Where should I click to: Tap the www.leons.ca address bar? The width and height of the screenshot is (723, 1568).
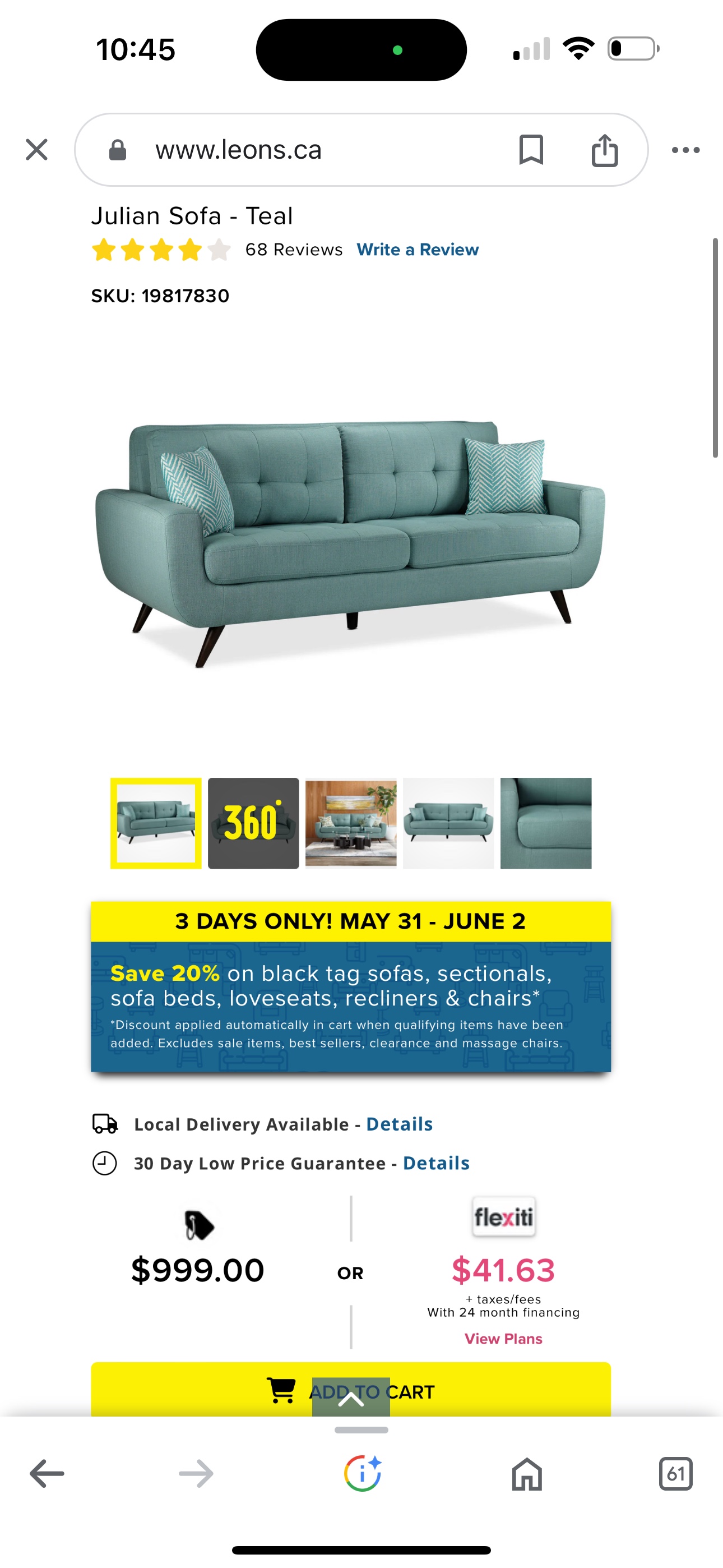click(x=292, y=150)
